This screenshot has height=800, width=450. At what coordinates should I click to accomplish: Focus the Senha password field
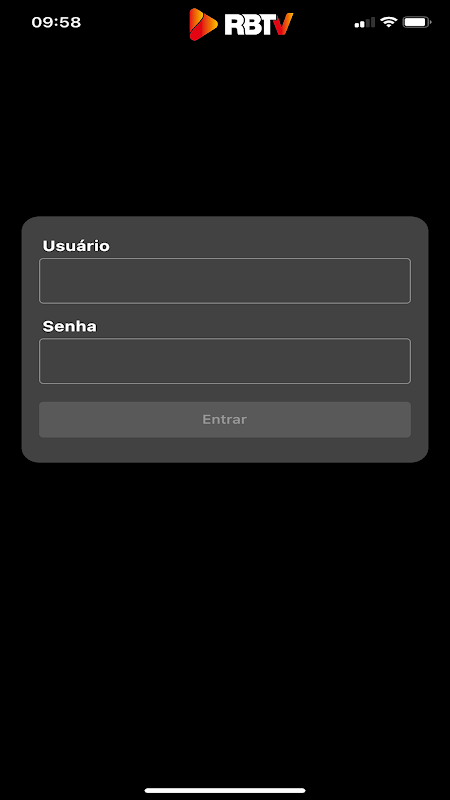[225, 361]
